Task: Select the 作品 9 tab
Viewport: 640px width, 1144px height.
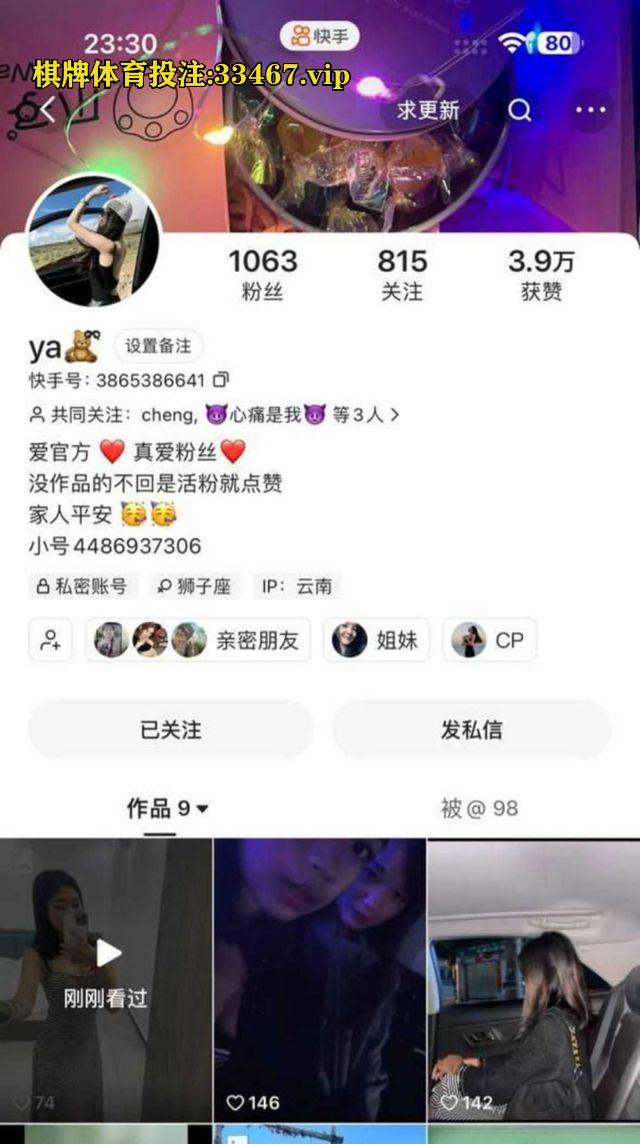Action: tap(166, 808)
